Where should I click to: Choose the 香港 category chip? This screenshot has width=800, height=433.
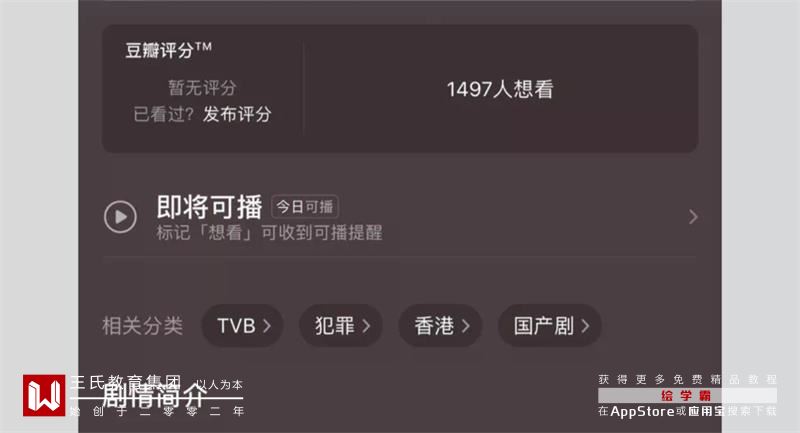[x=440, y=326]
